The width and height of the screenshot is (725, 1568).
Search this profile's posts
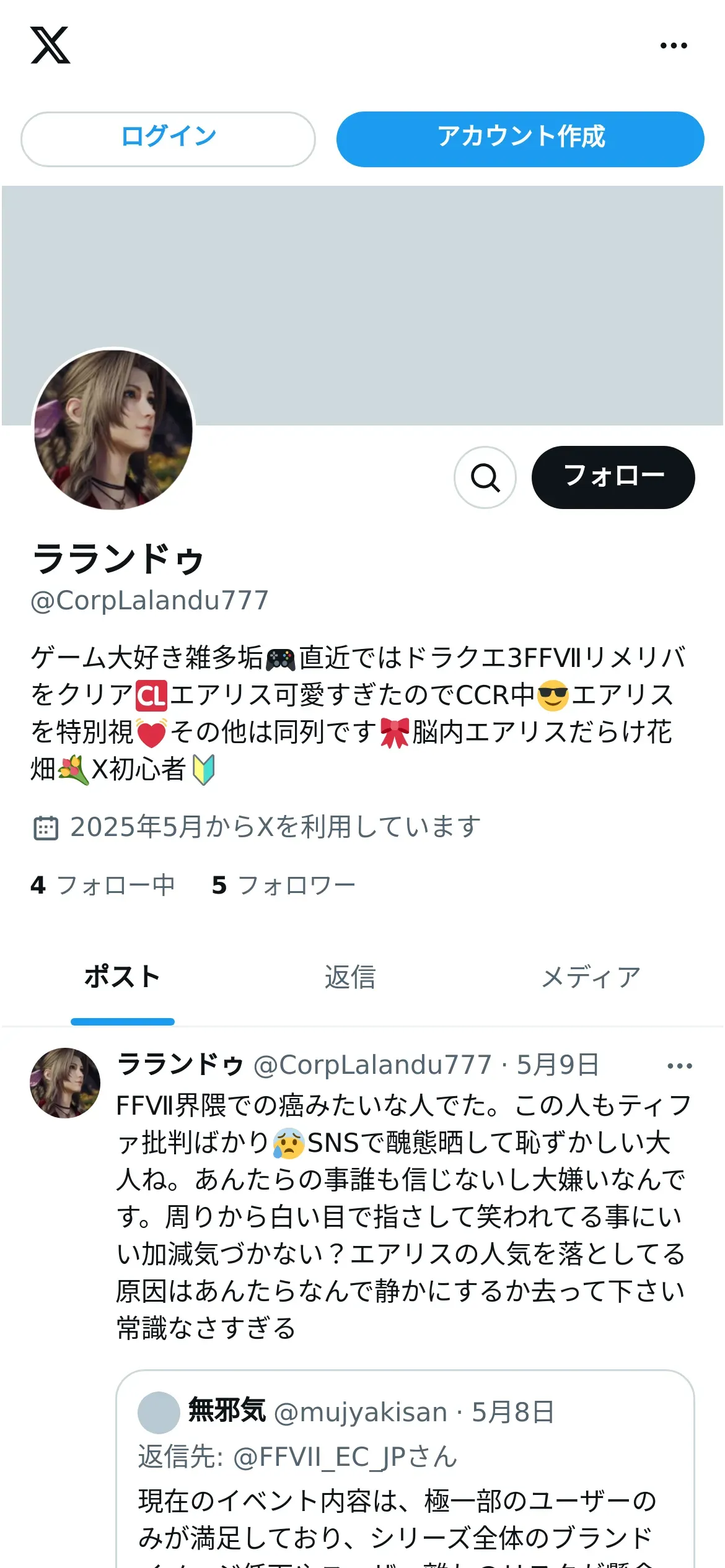(x=485, y=477)
